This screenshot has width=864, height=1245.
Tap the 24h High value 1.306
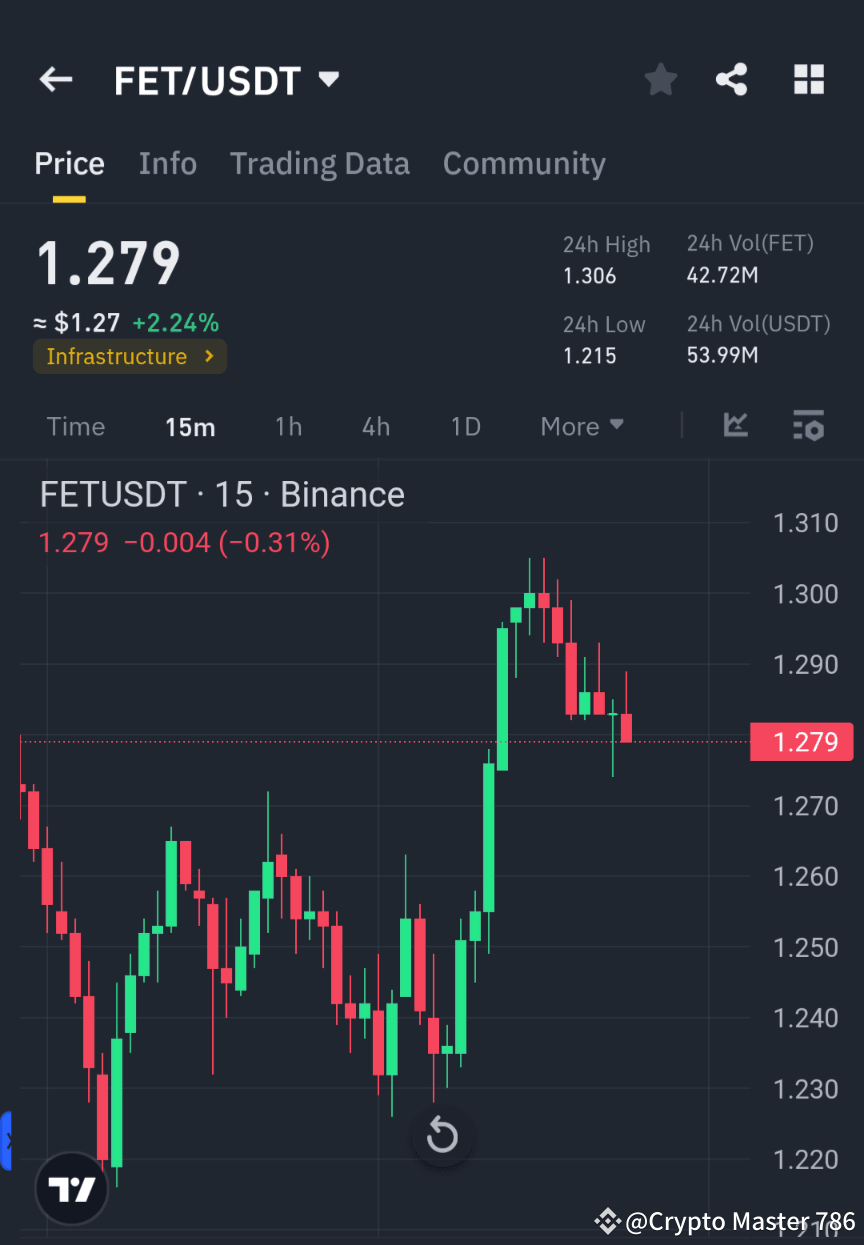point(589,276)
